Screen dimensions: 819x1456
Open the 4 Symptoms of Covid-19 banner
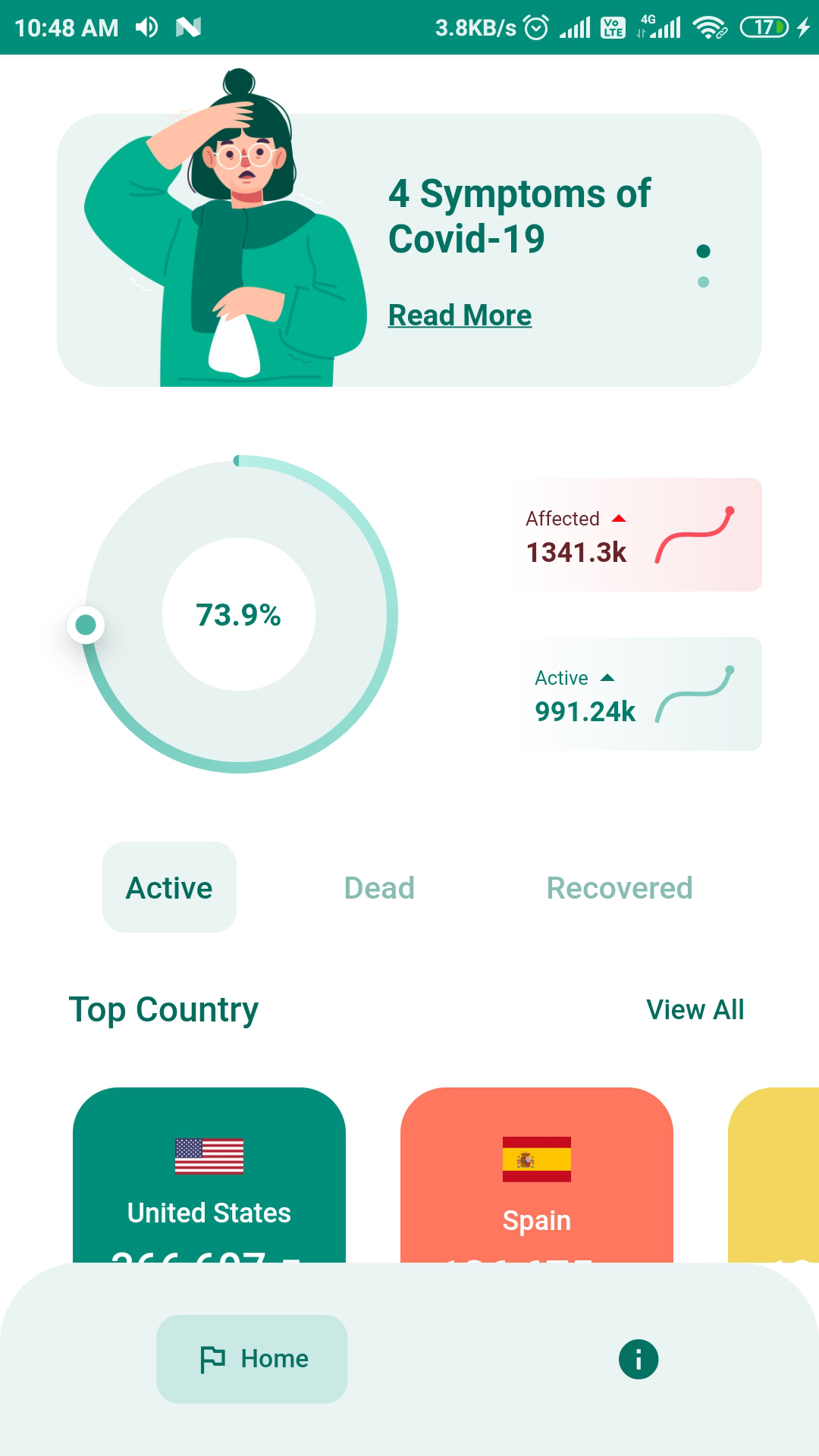[x=409, y=250]
